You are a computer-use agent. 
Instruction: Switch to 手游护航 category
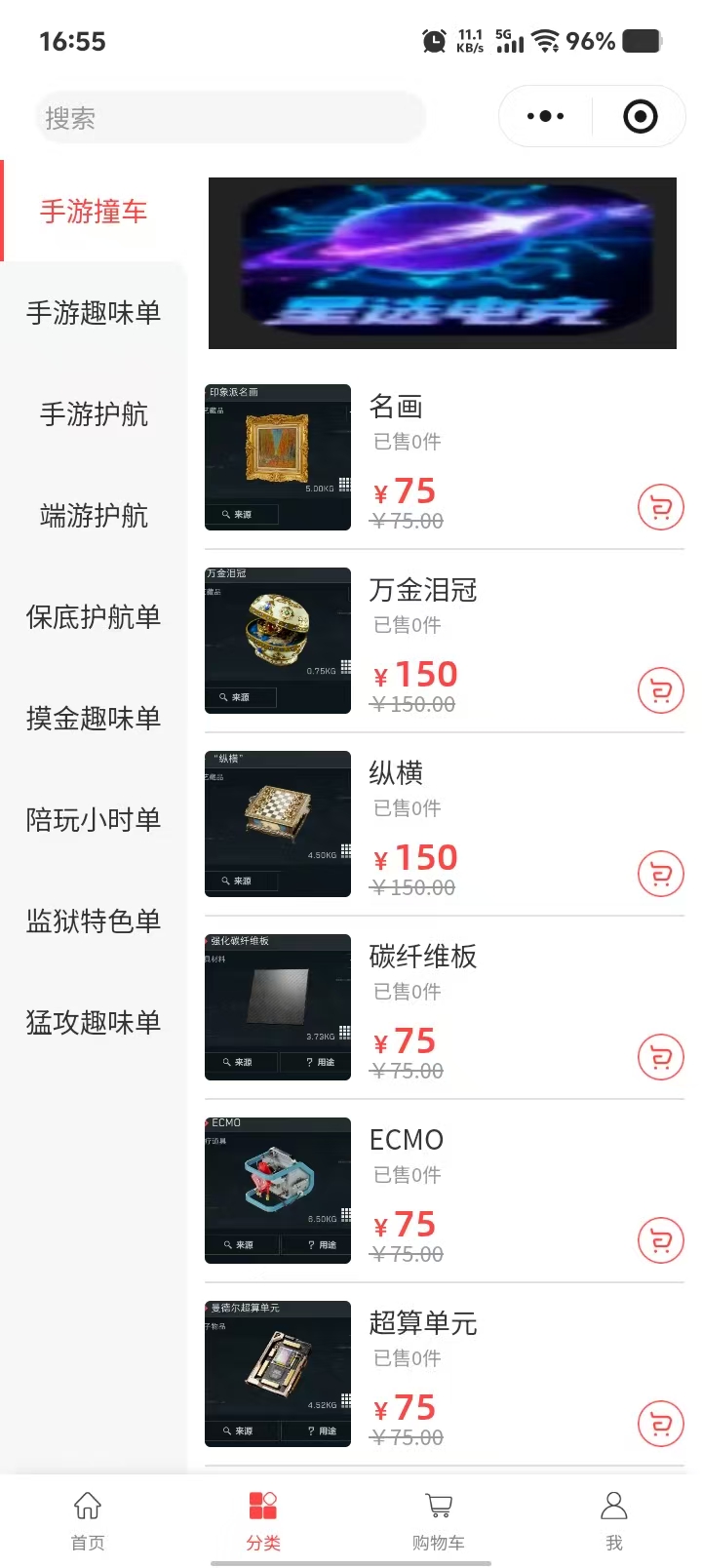94,414
